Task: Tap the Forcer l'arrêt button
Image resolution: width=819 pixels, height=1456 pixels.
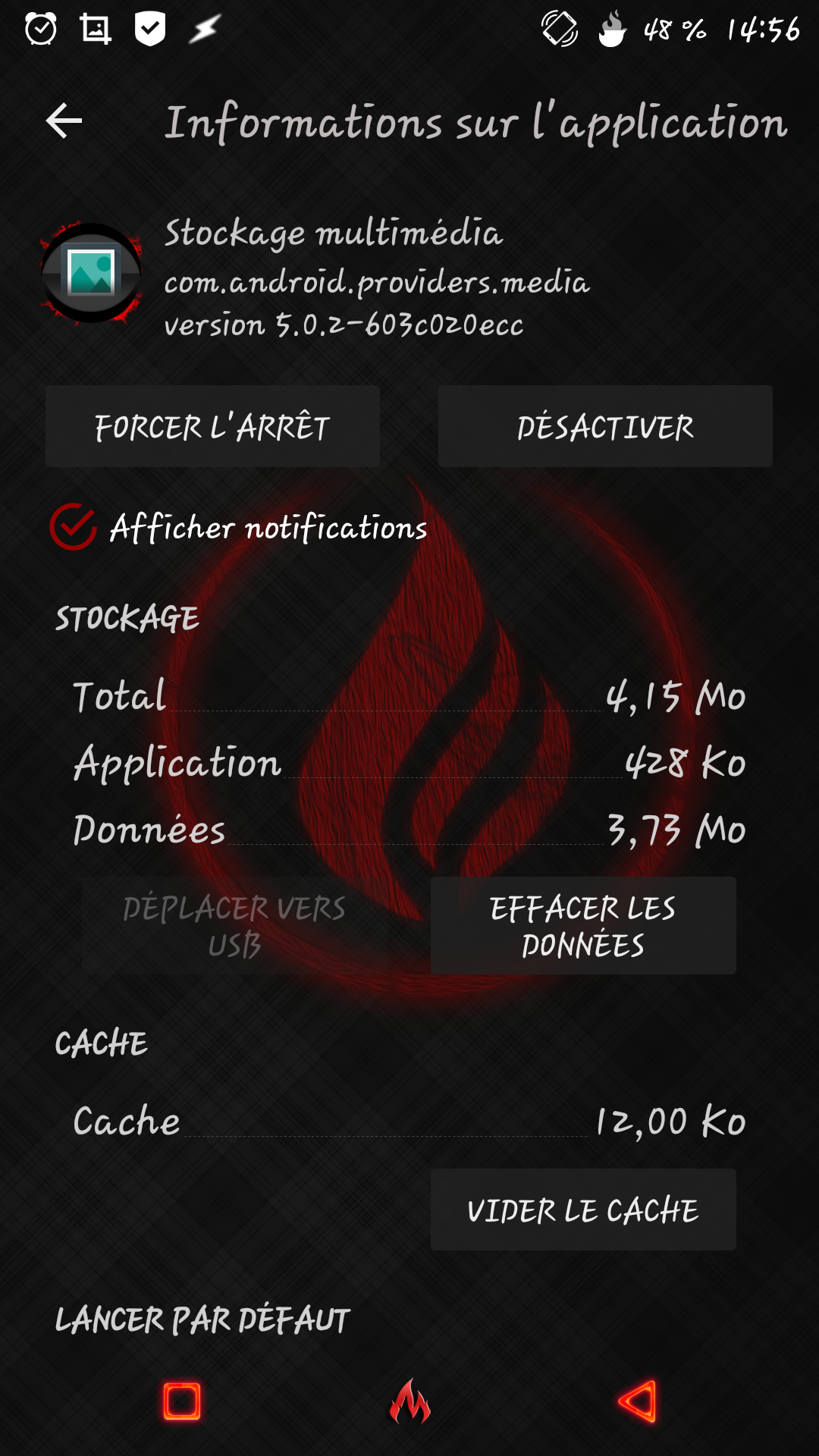Action: pos(212,427)
